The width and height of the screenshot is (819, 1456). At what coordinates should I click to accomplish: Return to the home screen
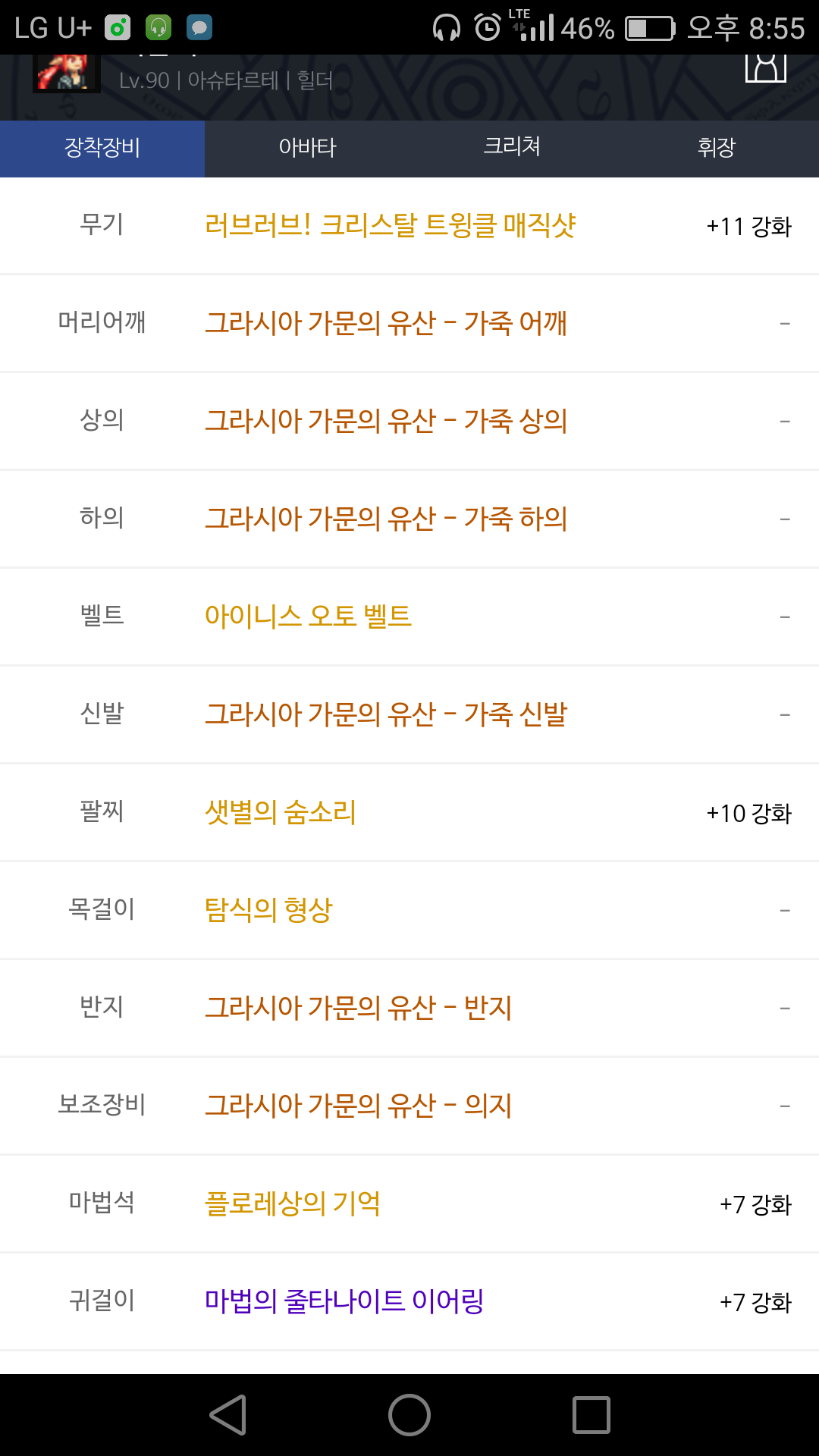click(x=409, y=1415)
